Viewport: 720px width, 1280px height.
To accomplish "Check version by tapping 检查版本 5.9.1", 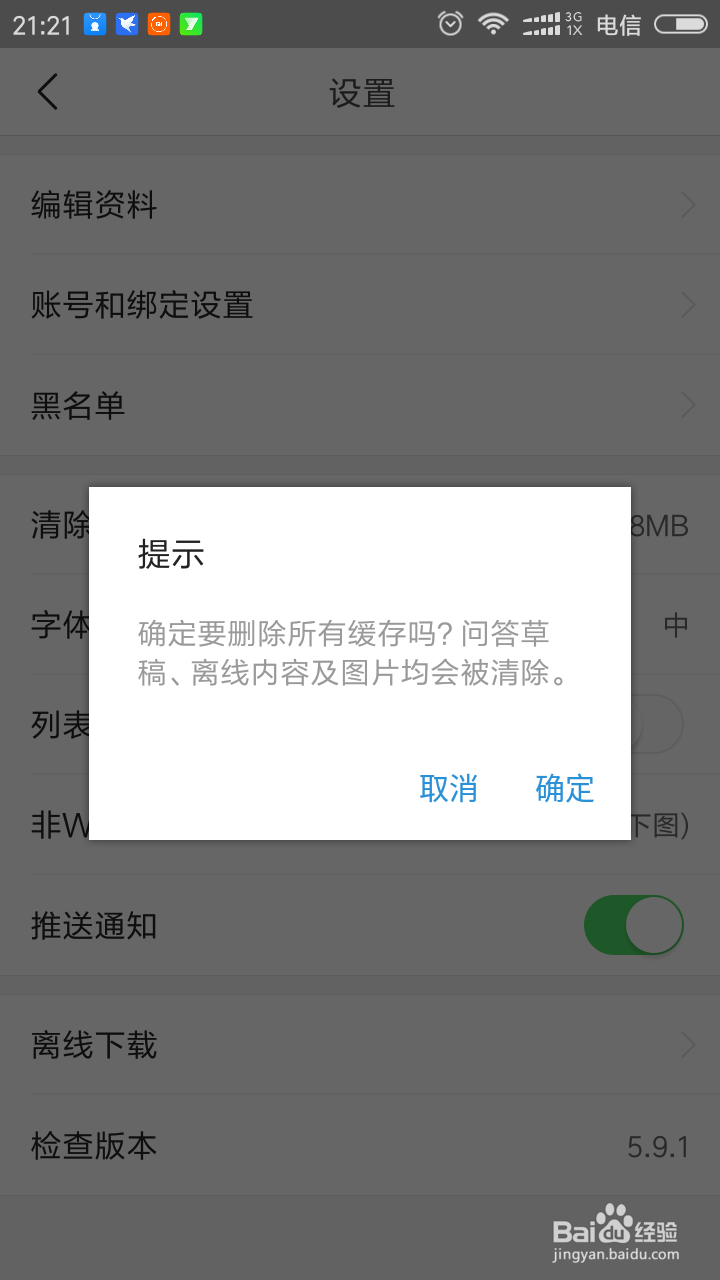I will pos(360,1147).
